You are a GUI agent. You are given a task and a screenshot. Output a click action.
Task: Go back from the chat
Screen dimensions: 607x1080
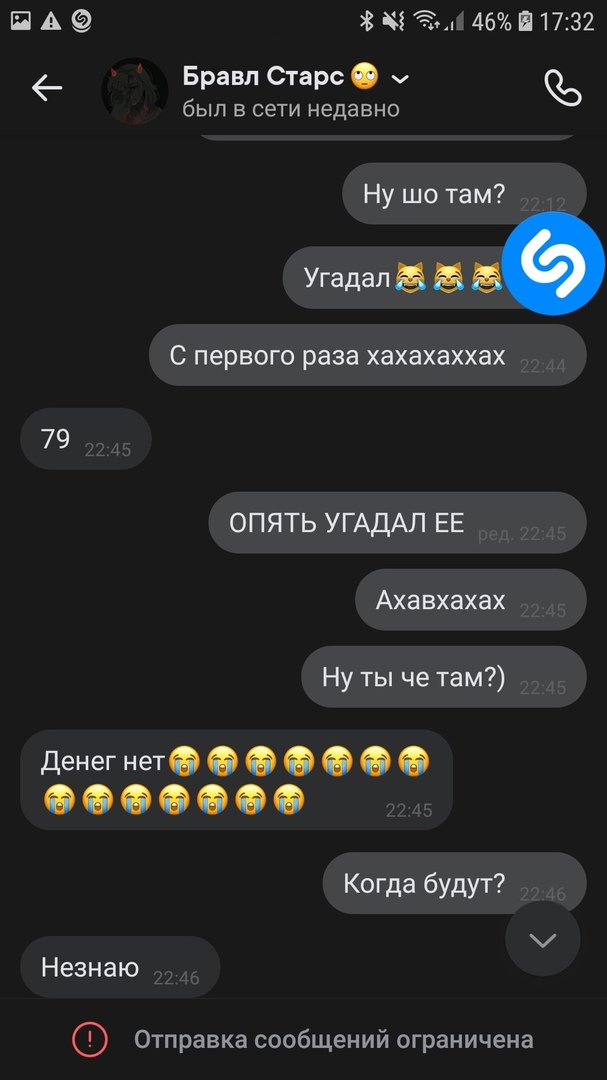click(47, 89)
